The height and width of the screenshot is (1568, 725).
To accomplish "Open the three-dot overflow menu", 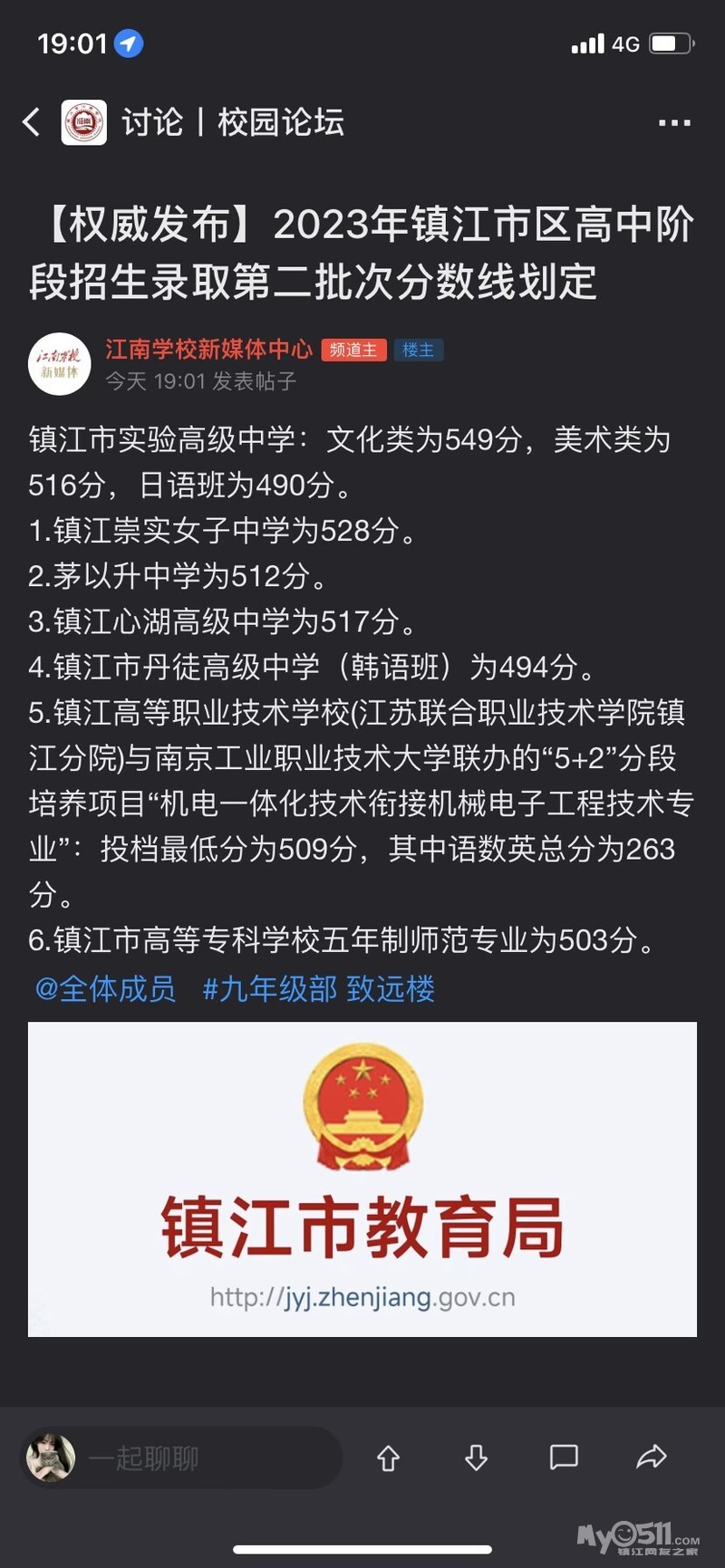I will (x=674, y=122).
